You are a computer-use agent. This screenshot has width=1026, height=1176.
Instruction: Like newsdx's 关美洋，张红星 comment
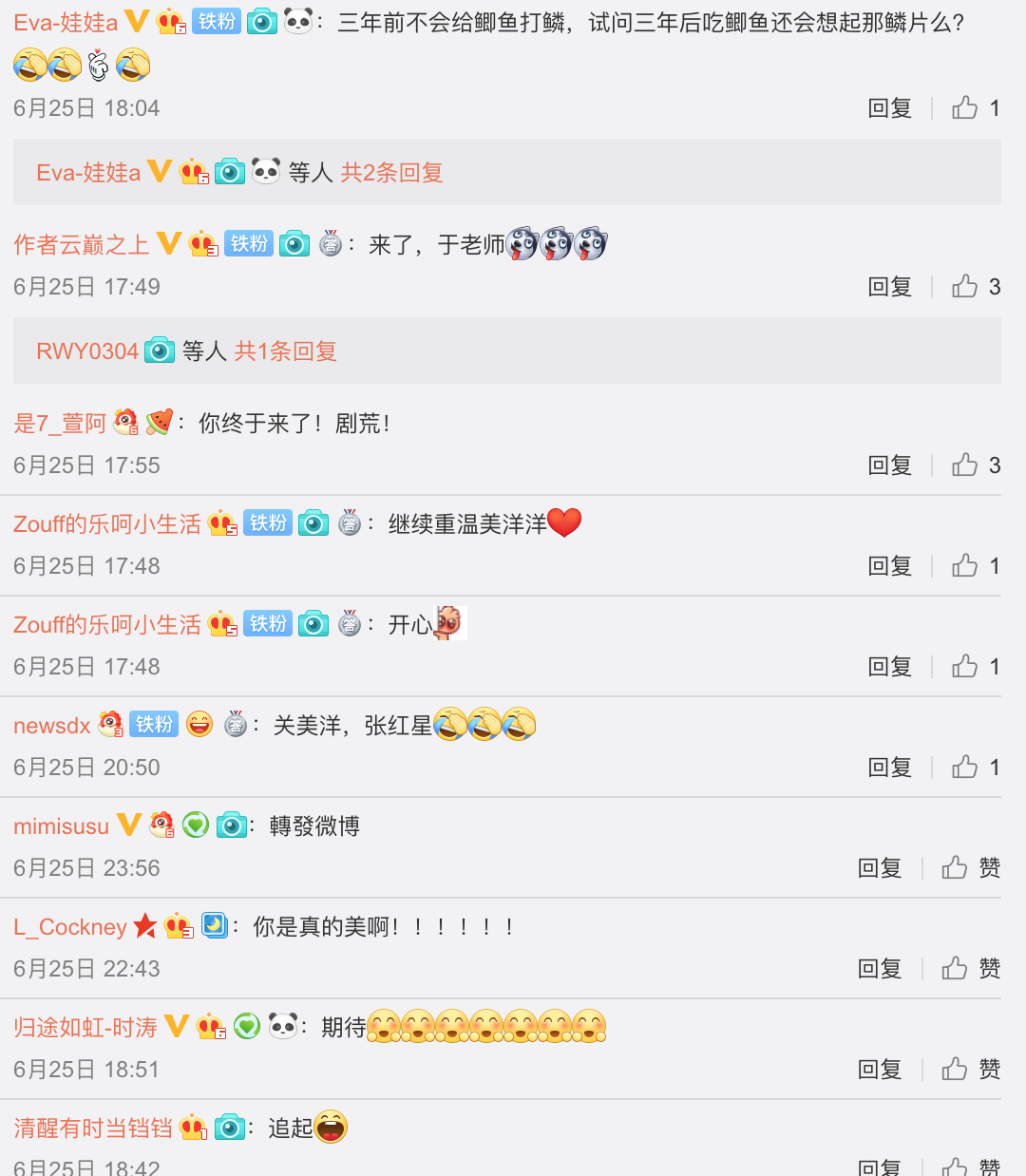point(965,768)
